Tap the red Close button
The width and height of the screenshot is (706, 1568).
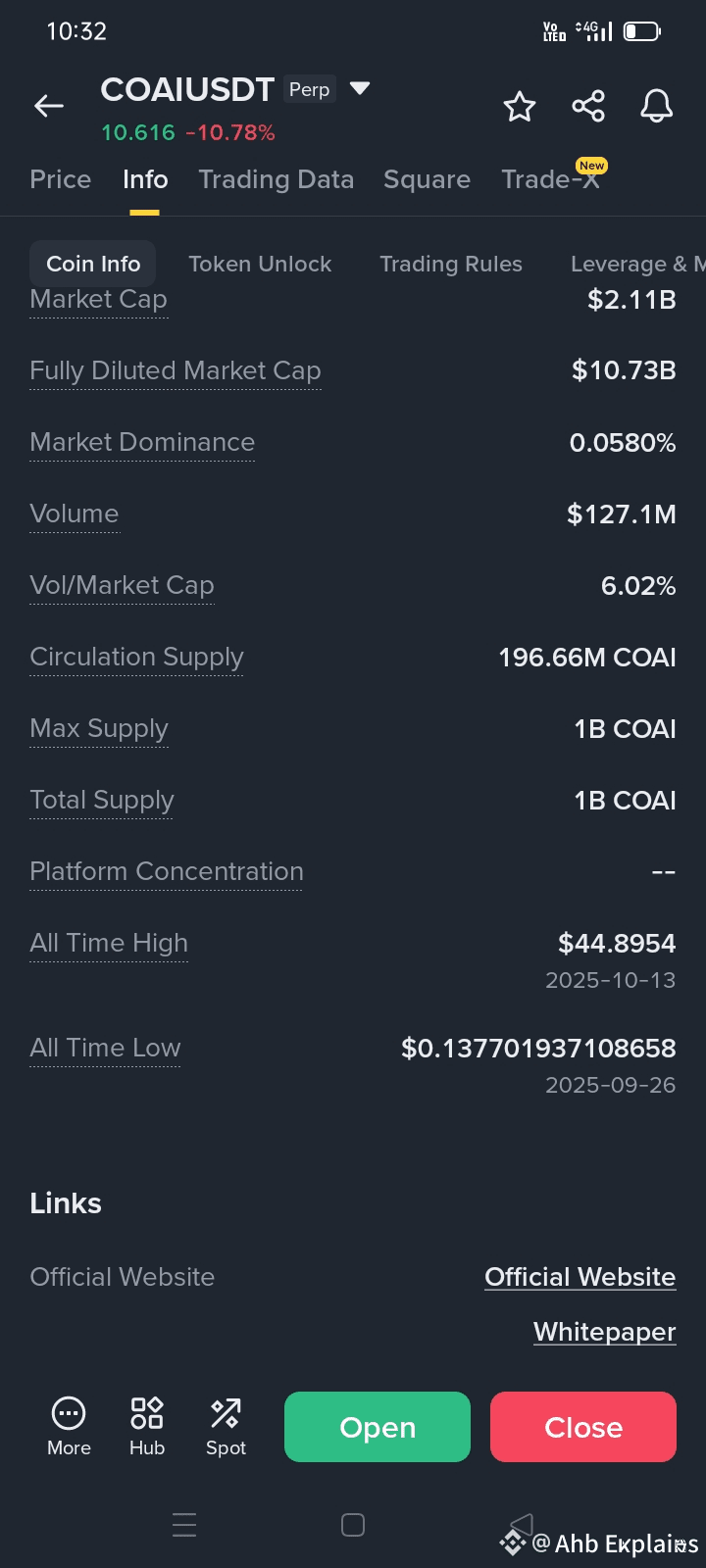pyautogui.click(x=583, y=1427)
